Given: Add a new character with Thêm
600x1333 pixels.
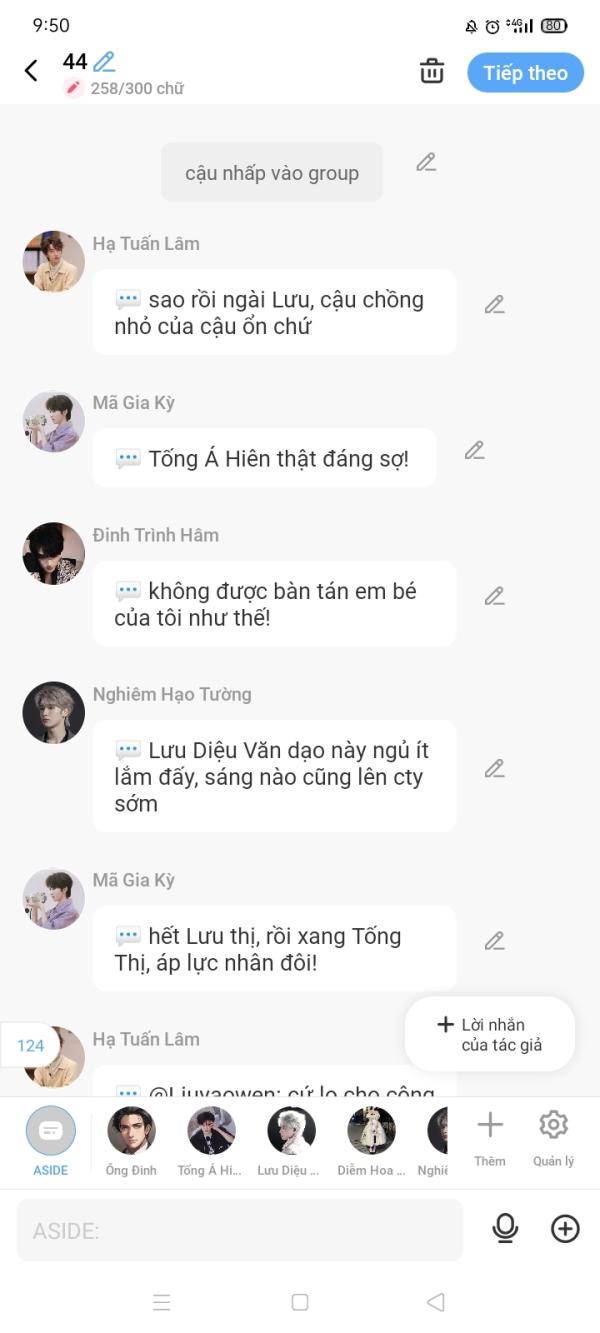Looking at the screenshot, I should coord(490,1137).
